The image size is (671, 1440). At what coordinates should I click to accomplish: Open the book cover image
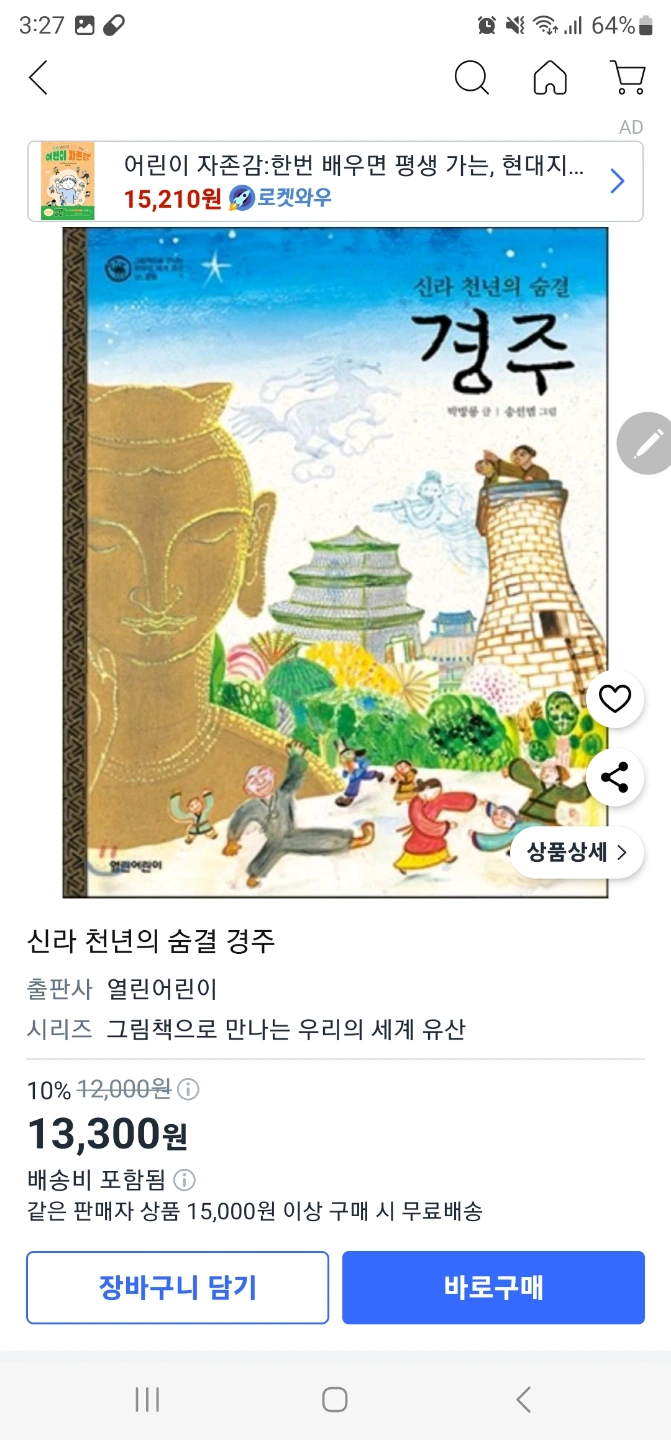click(x=335, y=562)
